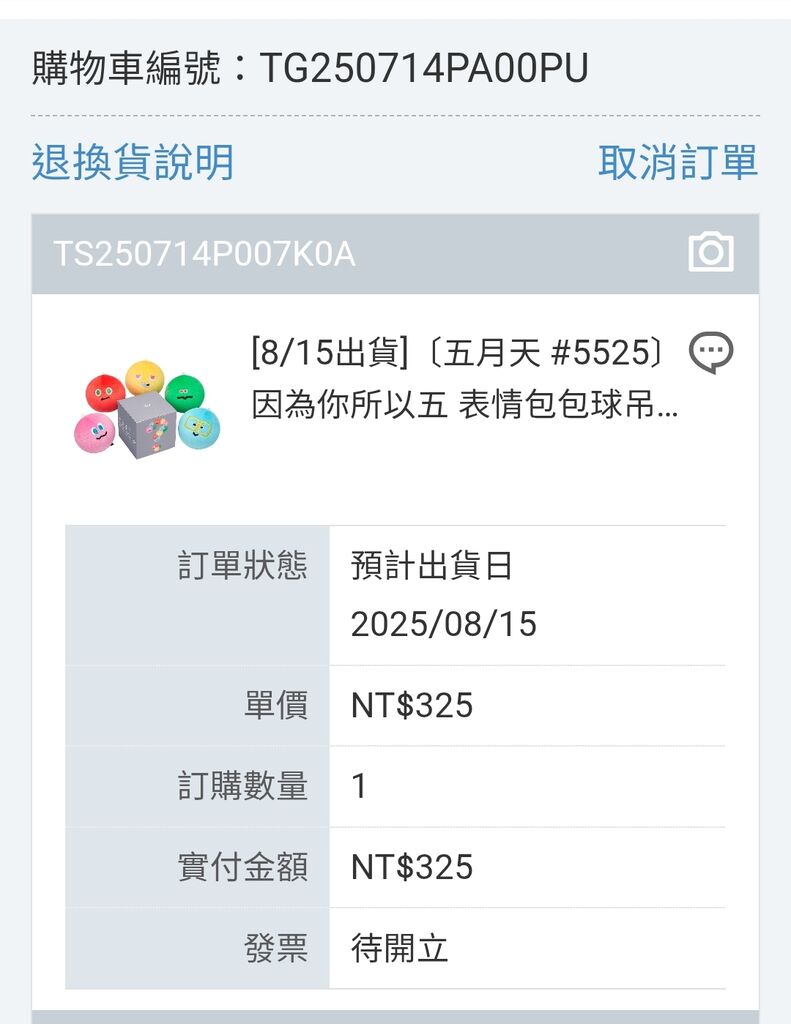The height and width of the screenshot is (1024, 791).
Task: Open the 退換貨說明 return policy link
Action: point(132,162)
